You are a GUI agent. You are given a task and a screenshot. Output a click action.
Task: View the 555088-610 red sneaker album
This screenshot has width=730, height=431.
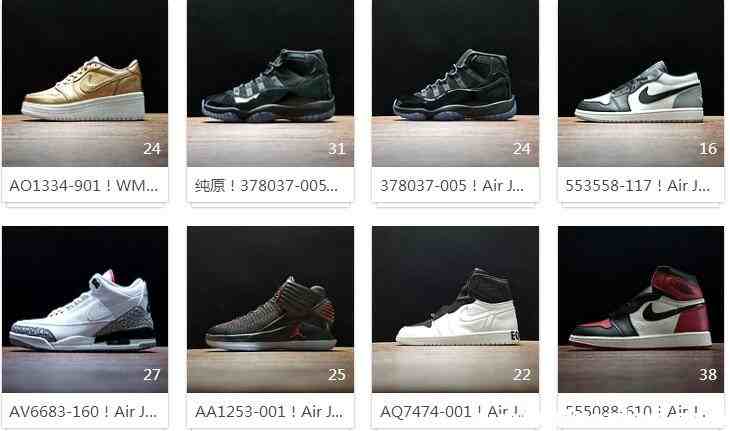point(640,310)
